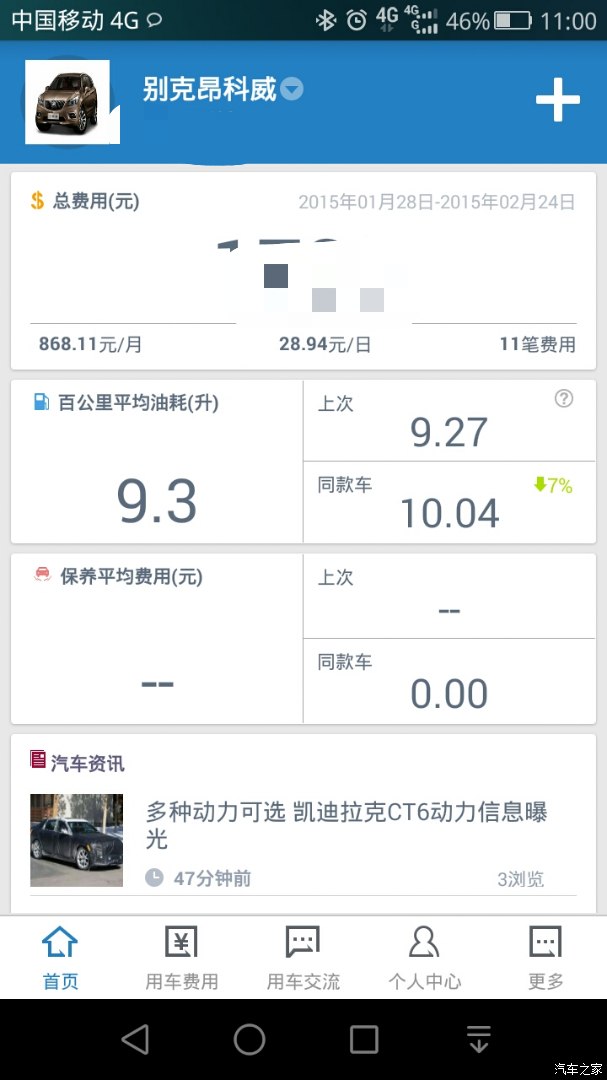View 百公里平均油耗 fuel consumption details
This screenshot has width=607, height=1080.
(x=157, y=462)
